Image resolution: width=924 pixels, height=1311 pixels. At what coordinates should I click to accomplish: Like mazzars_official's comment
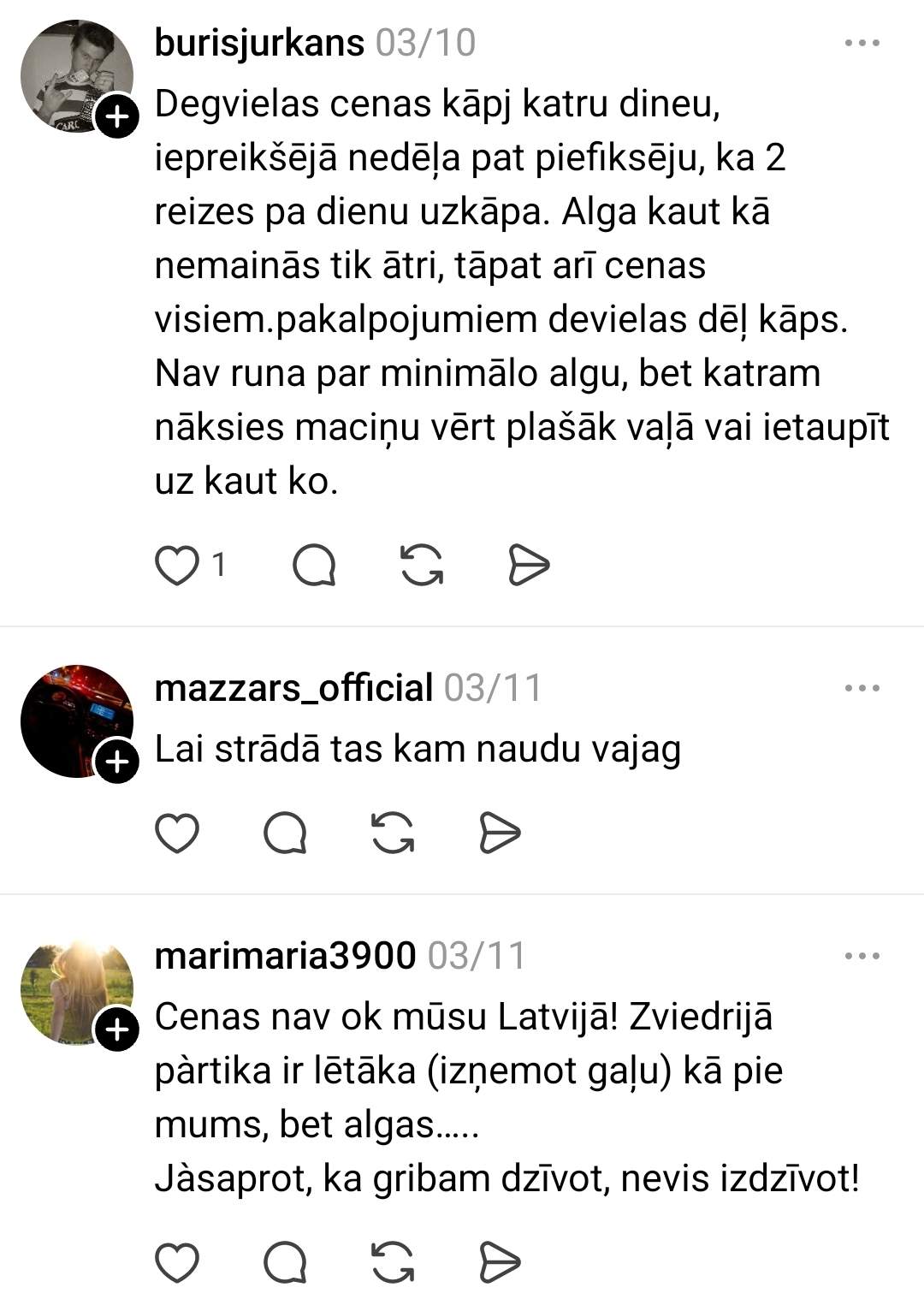(x=177, y=833)
